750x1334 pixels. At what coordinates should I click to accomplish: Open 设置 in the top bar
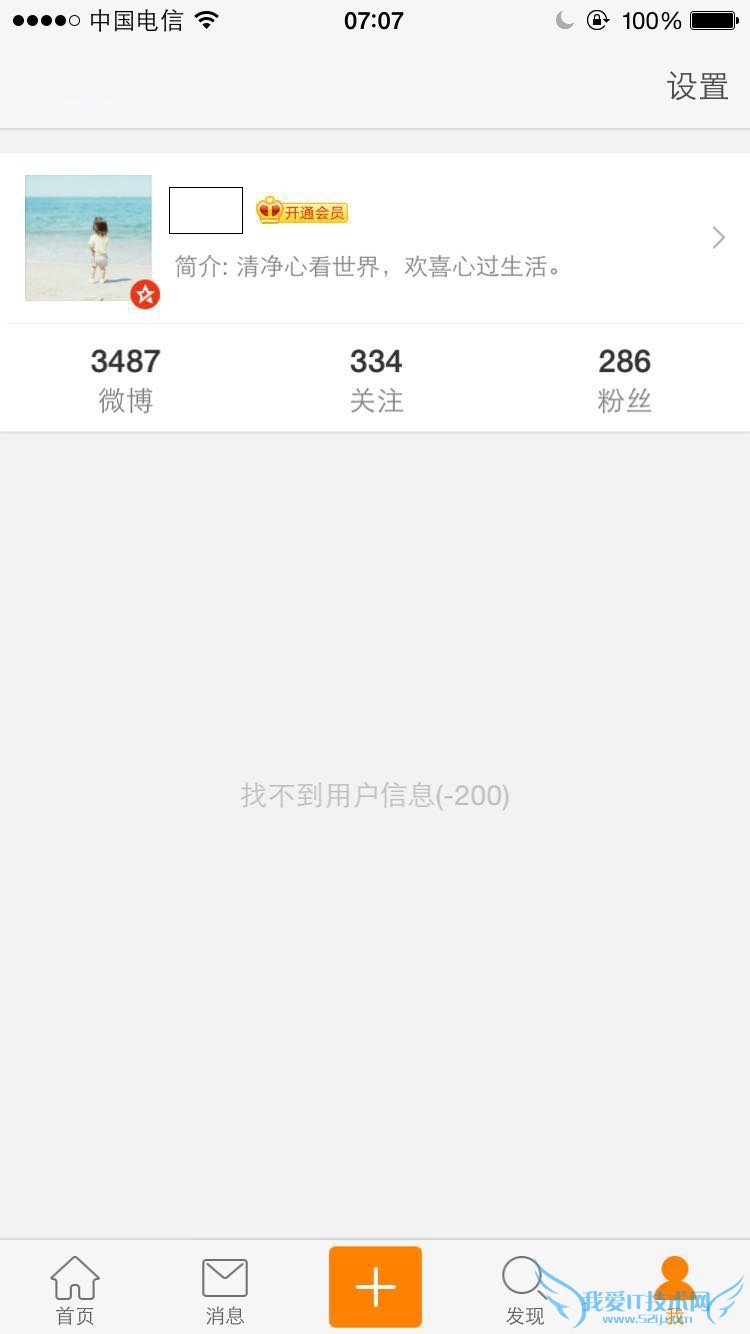click(x=697, y=87)
